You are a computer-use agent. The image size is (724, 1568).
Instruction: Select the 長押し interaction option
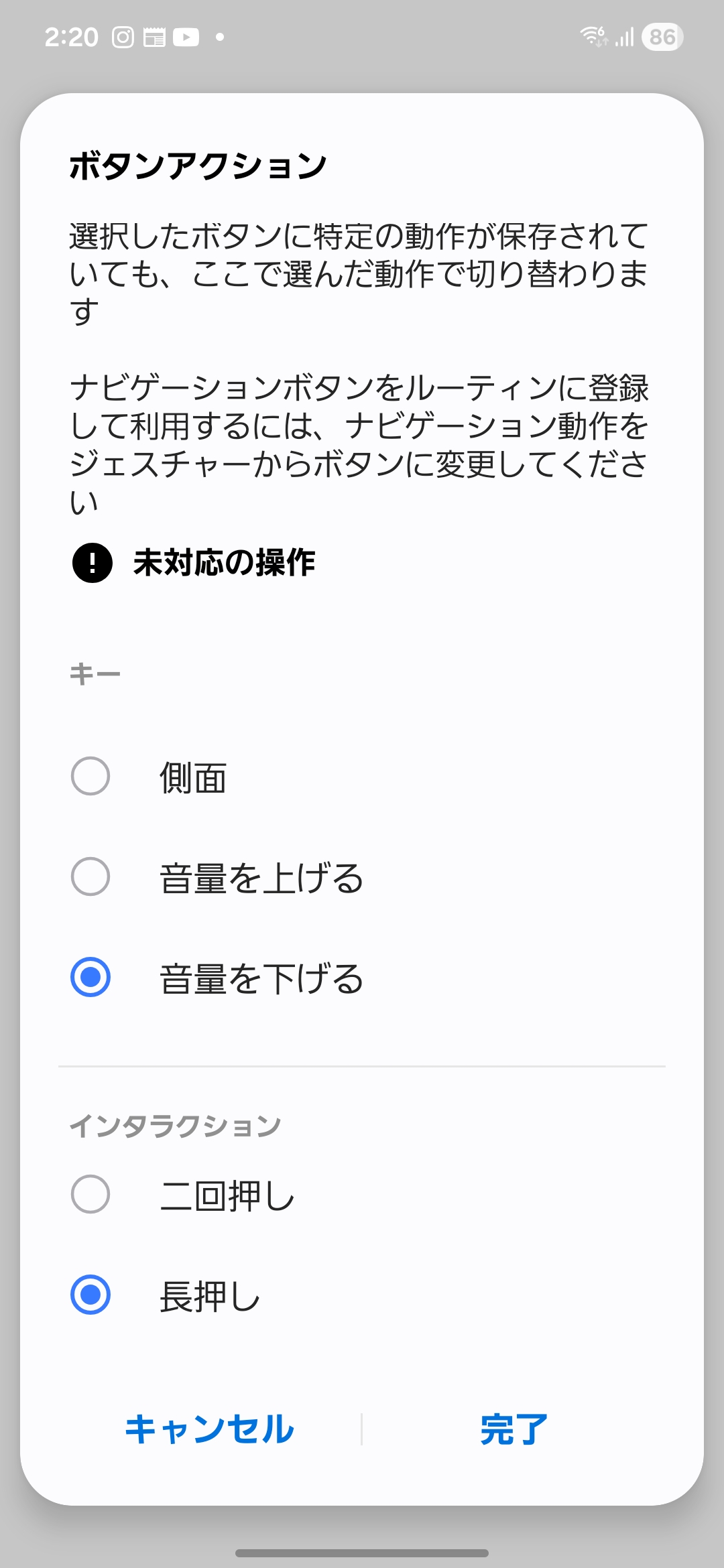coord(90,1295)
